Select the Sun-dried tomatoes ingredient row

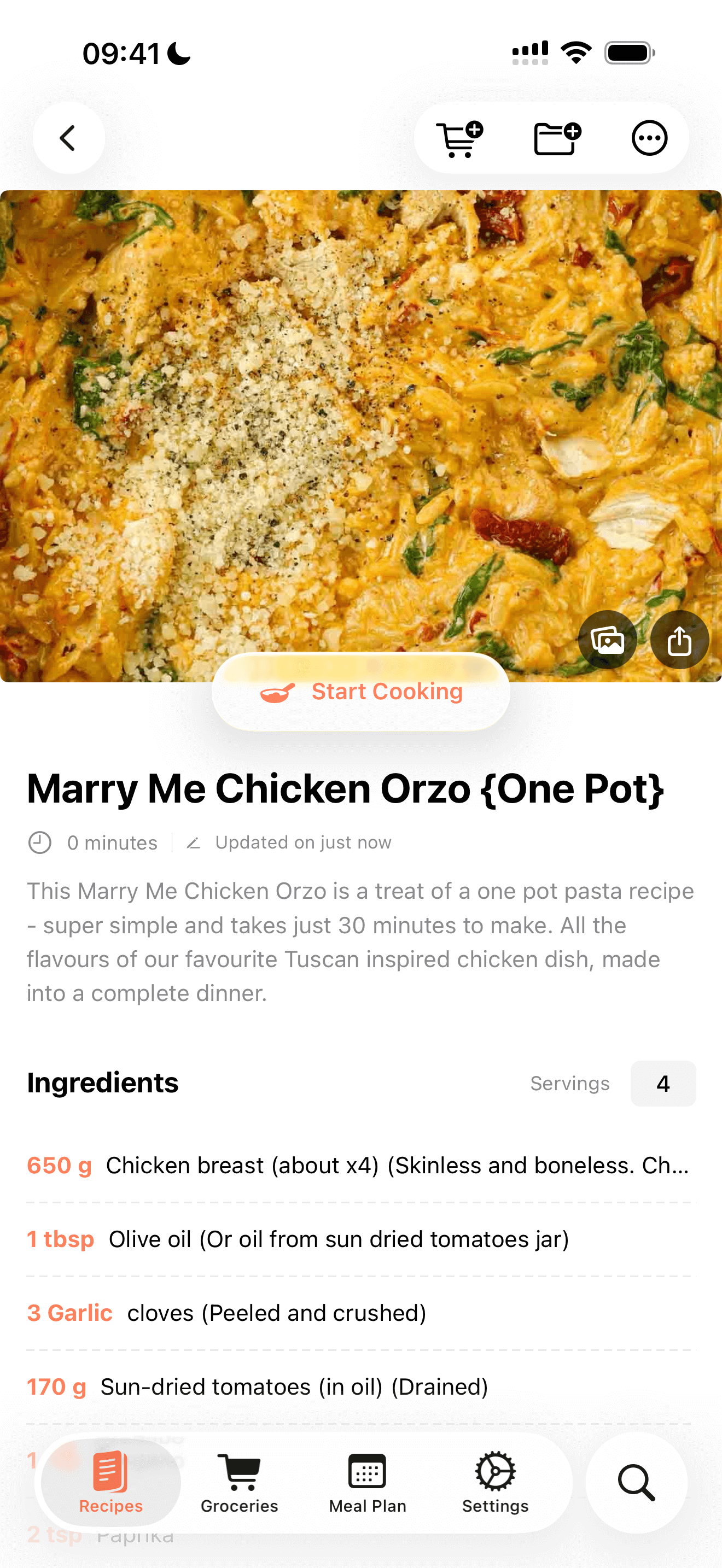(360, 1386)
